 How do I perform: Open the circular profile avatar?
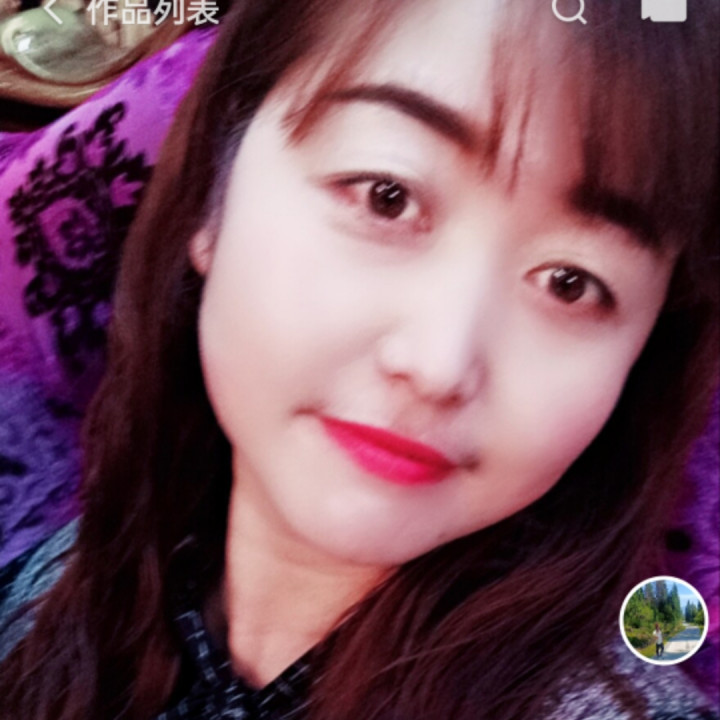664,620
